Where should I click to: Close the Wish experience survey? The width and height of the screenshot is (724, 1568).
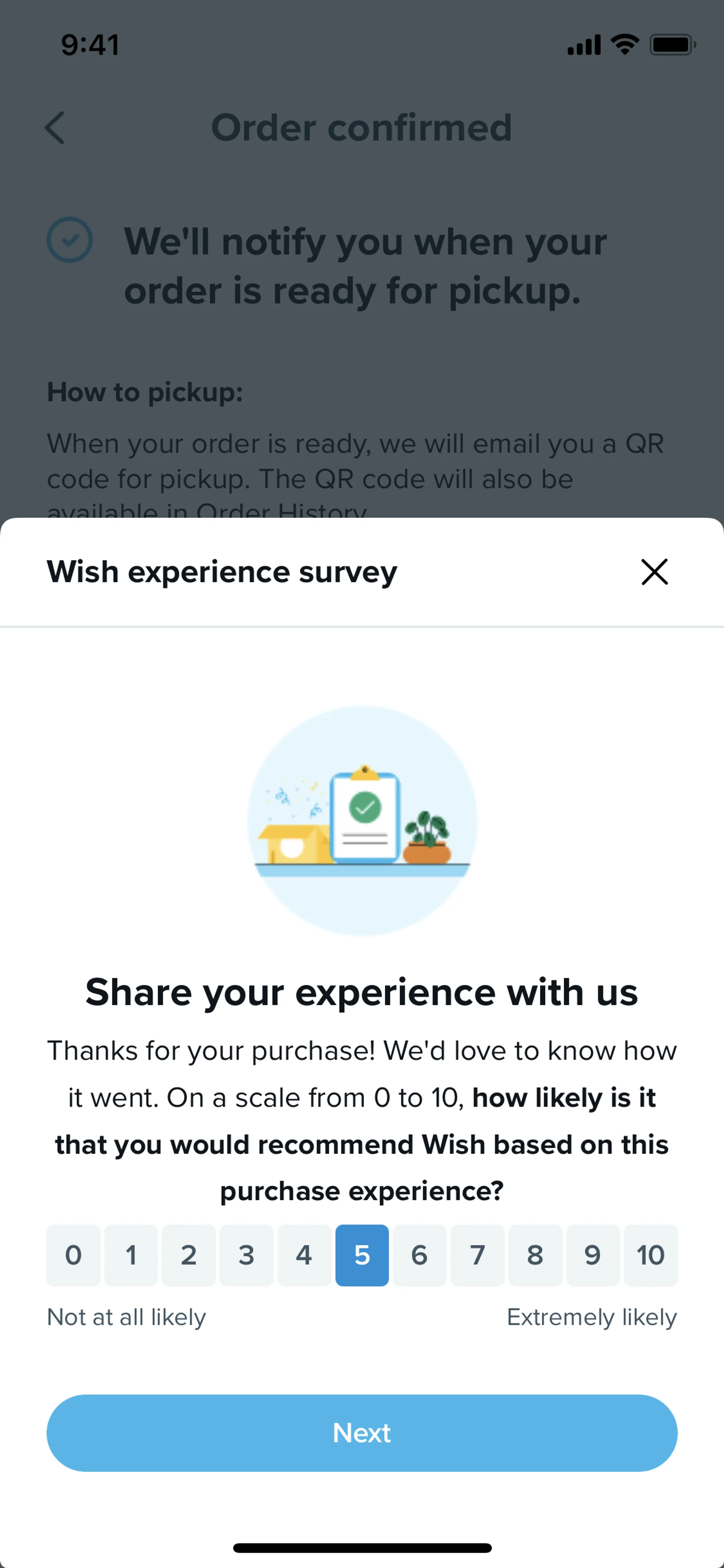point(654,571)
